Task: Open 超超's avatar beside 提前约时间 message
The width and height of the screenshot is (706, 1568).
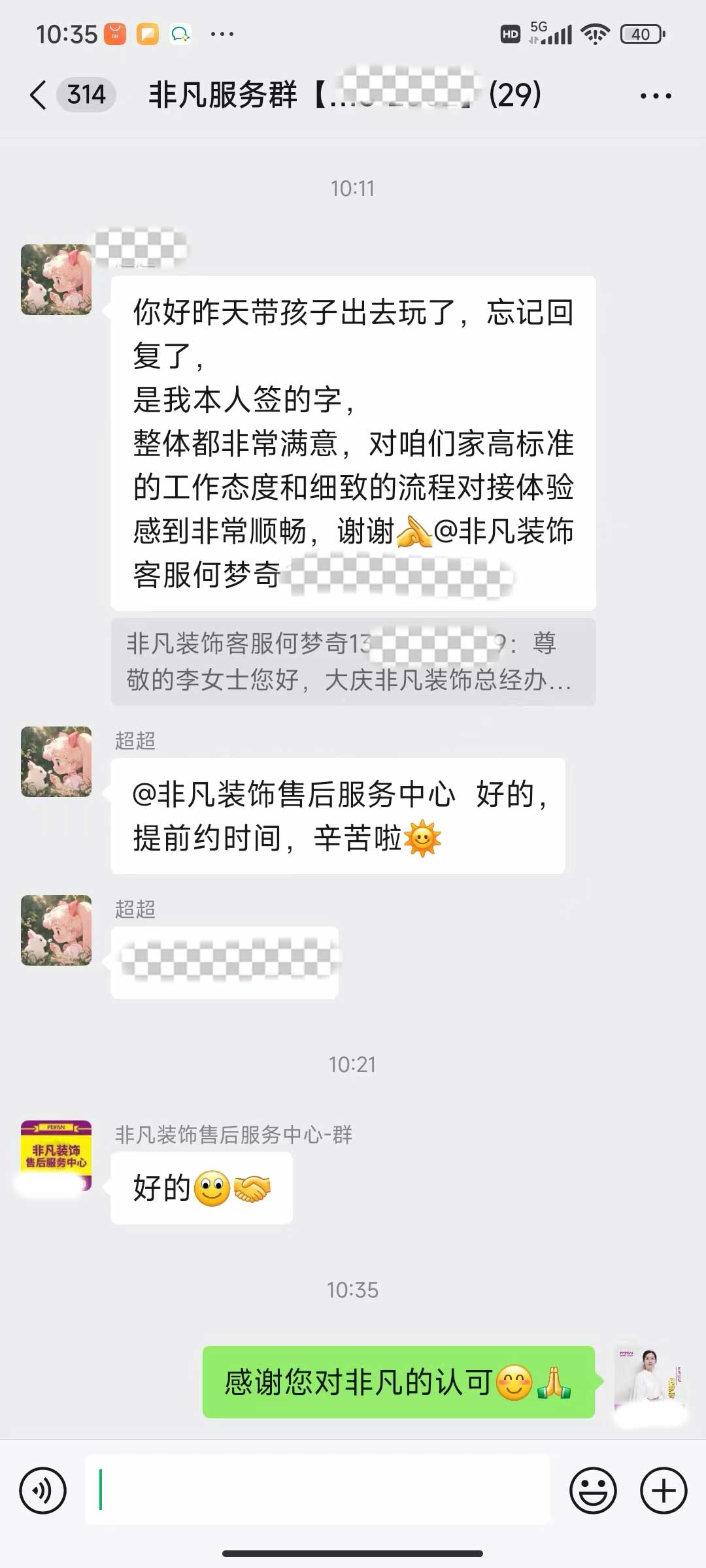Action: (x=56, y=762)
